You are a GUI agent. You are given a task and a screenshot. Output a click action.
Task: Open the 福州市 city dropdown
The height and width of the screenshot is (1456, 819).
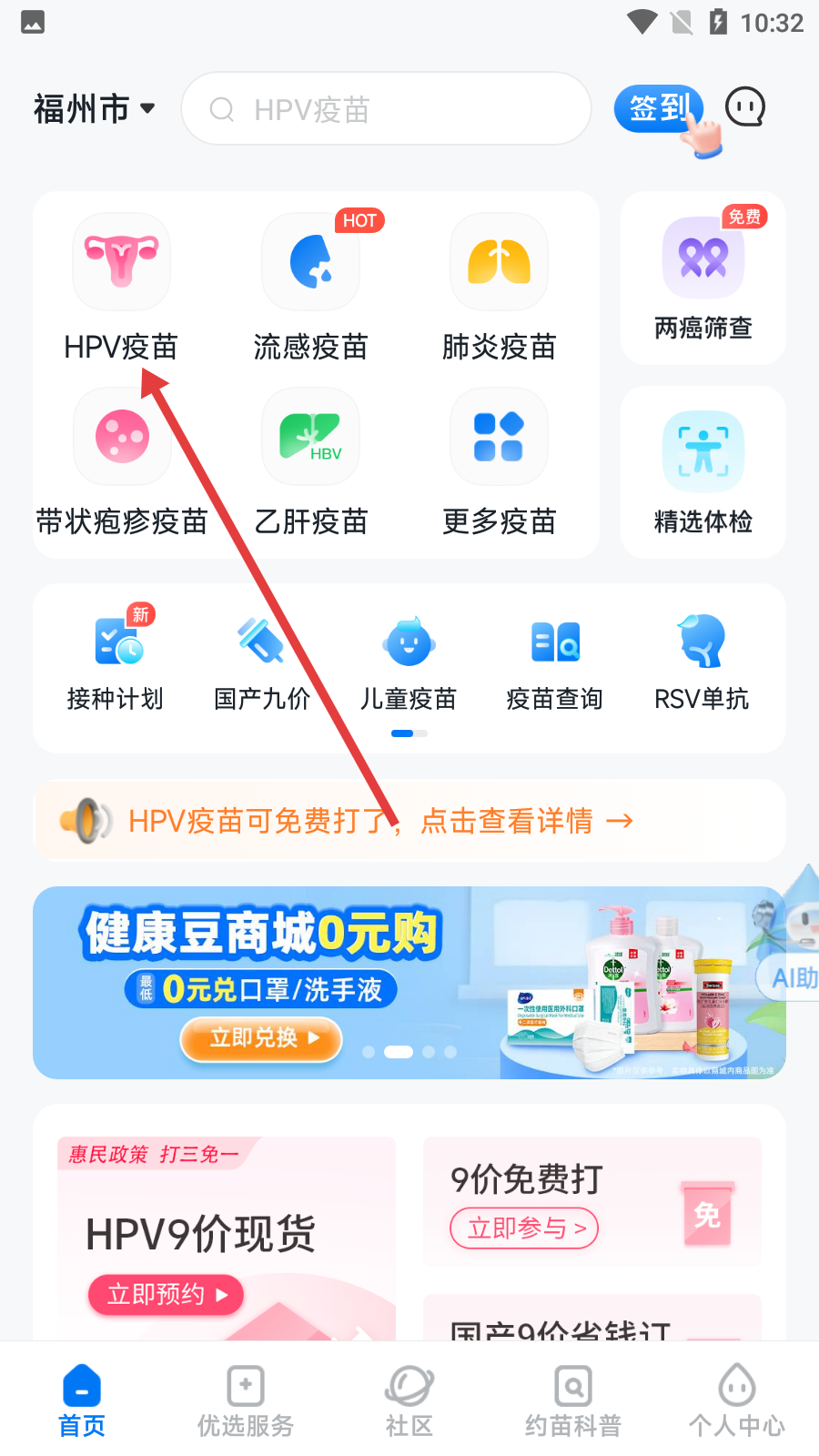tap(94, 109)
